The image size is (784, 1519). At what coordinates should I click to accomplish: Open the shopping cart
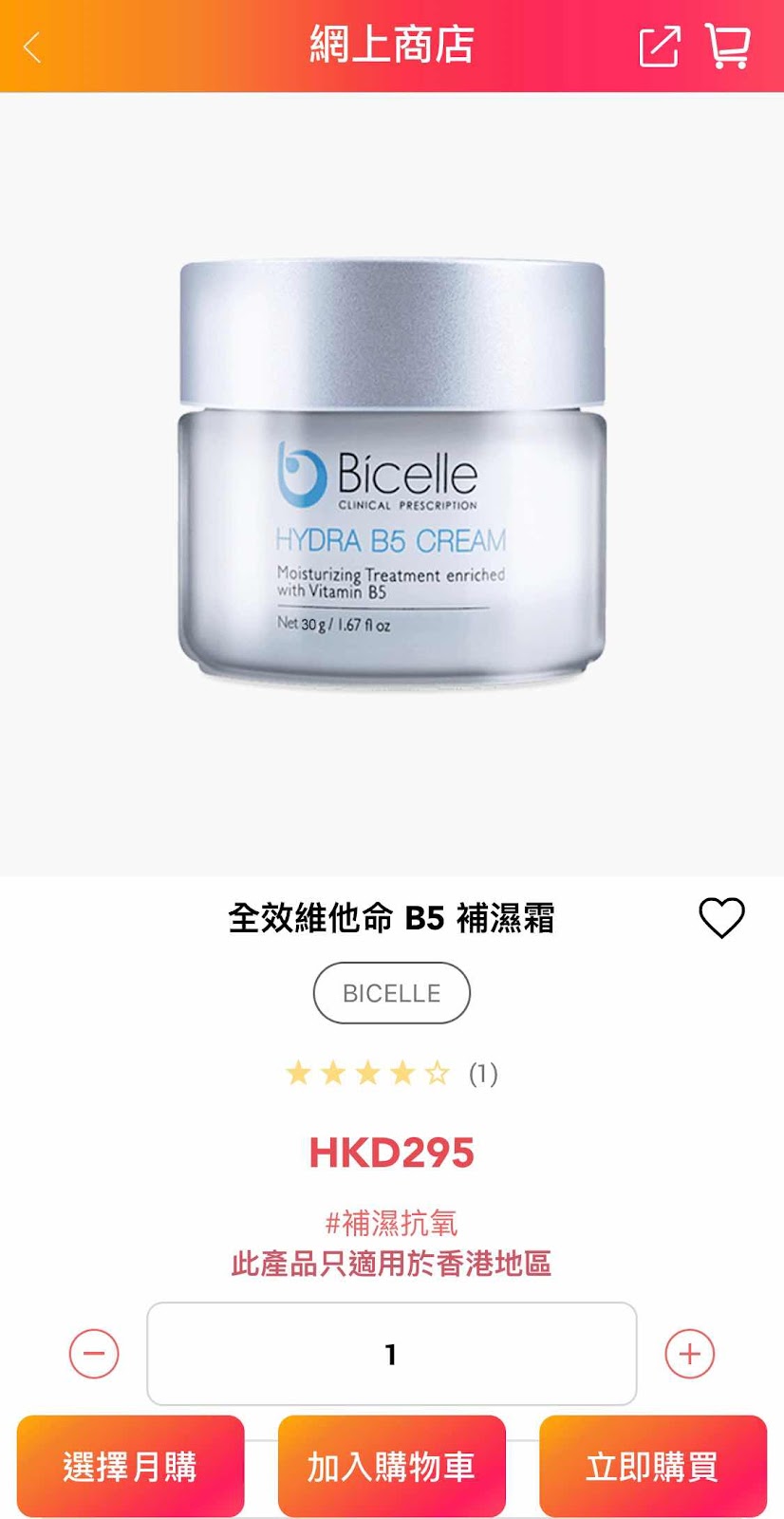click(x=728, y=47)
